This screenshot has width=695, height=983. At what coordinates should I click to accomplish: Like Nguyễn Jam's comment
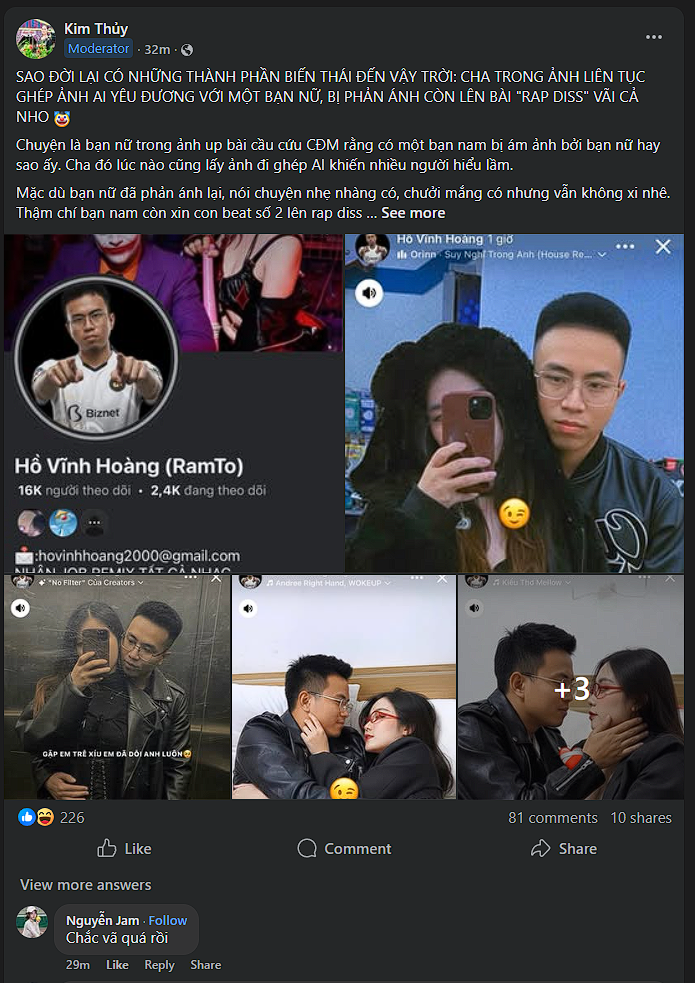pos(117,965)
